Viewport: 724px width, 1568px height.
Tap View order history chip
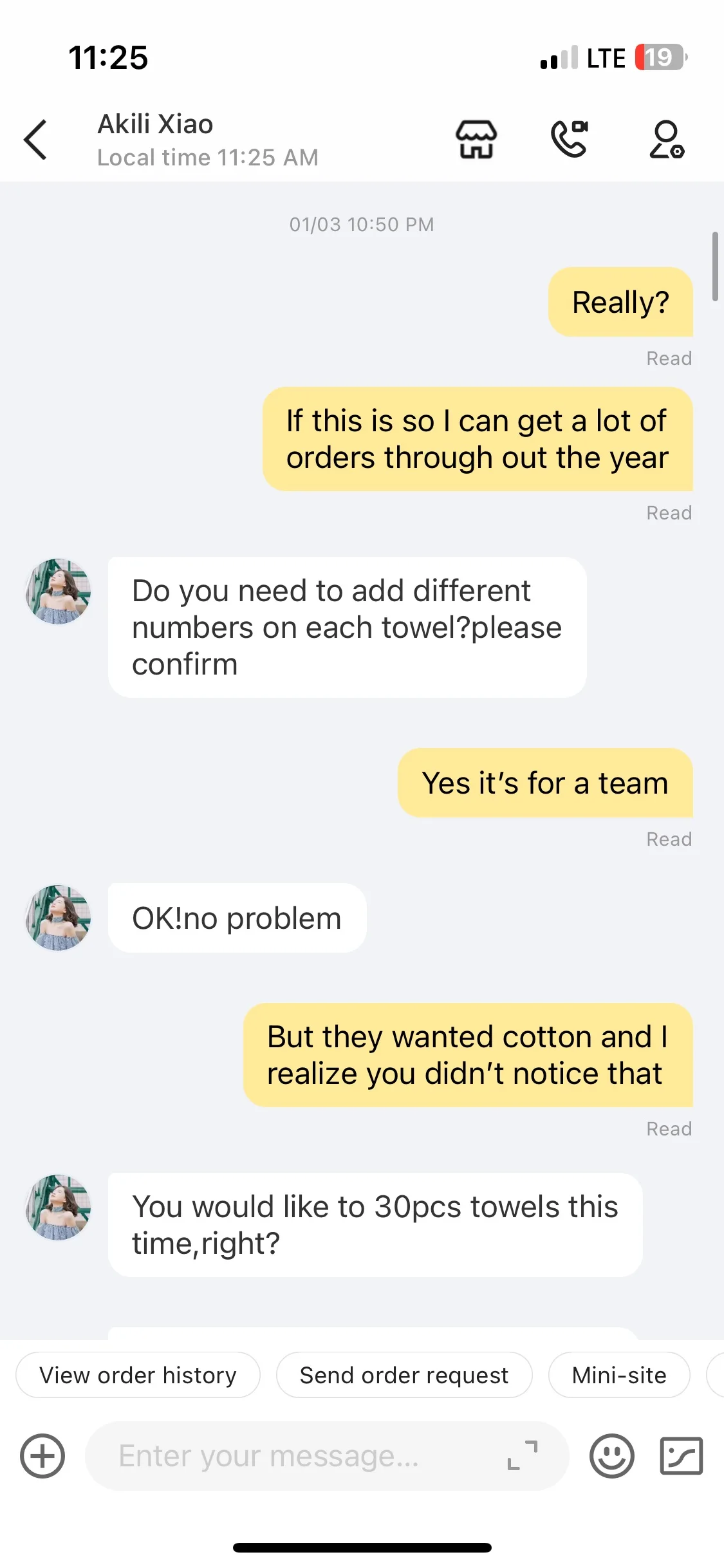click(x=138, y=1376)
